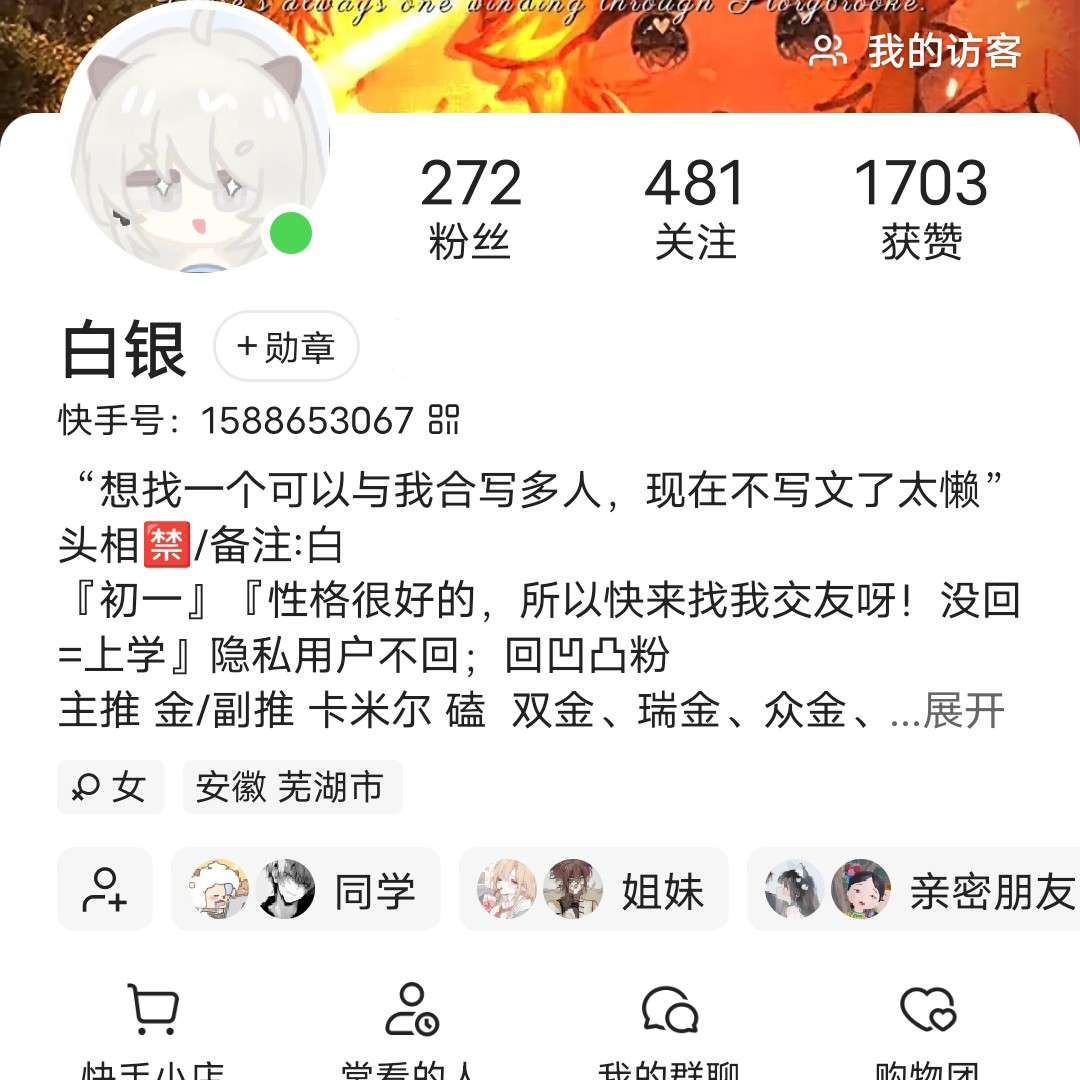1080x1080 pixels.
Task: Open the 姐妹 relationship group
Action: pyautogui.click(x=593, y=889)
